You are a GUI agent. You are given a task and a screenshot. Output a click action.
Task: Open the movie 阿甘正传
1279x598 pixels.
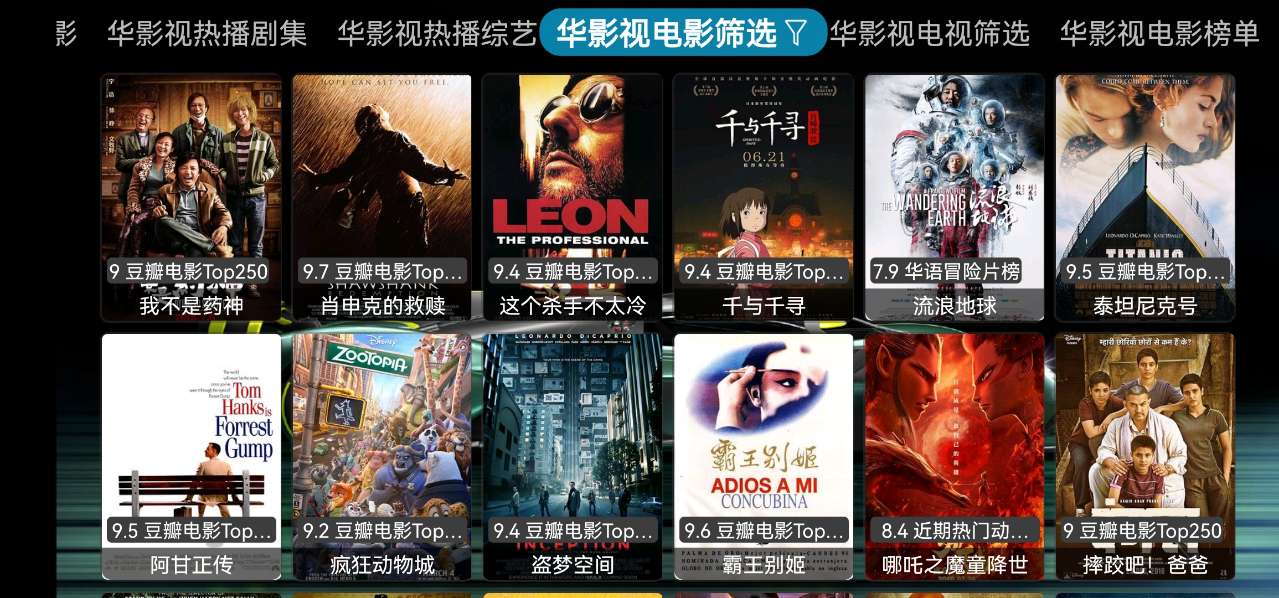(x=191, y=455)
